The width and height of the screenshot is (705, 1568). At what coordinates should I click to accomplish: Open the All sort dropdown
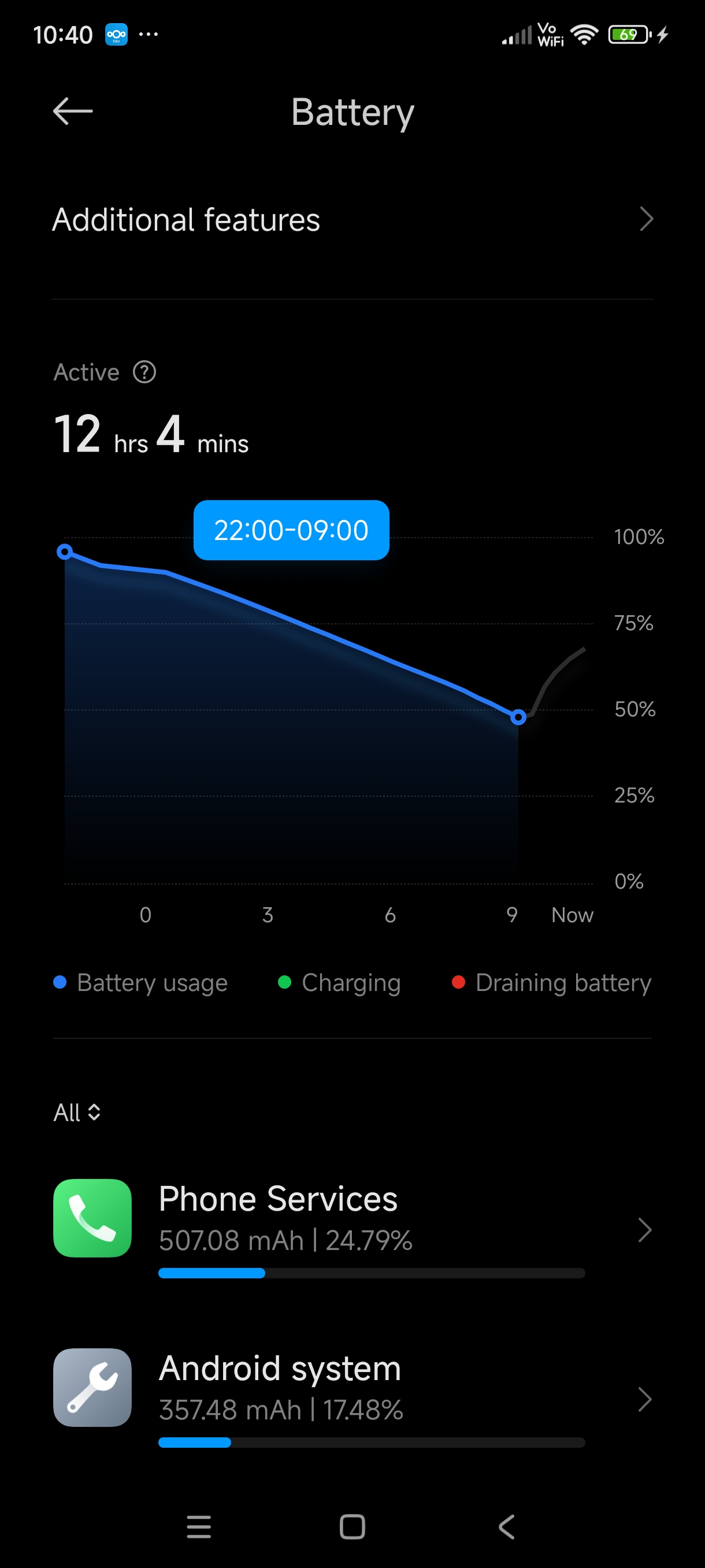click(x=77, y=1113)
